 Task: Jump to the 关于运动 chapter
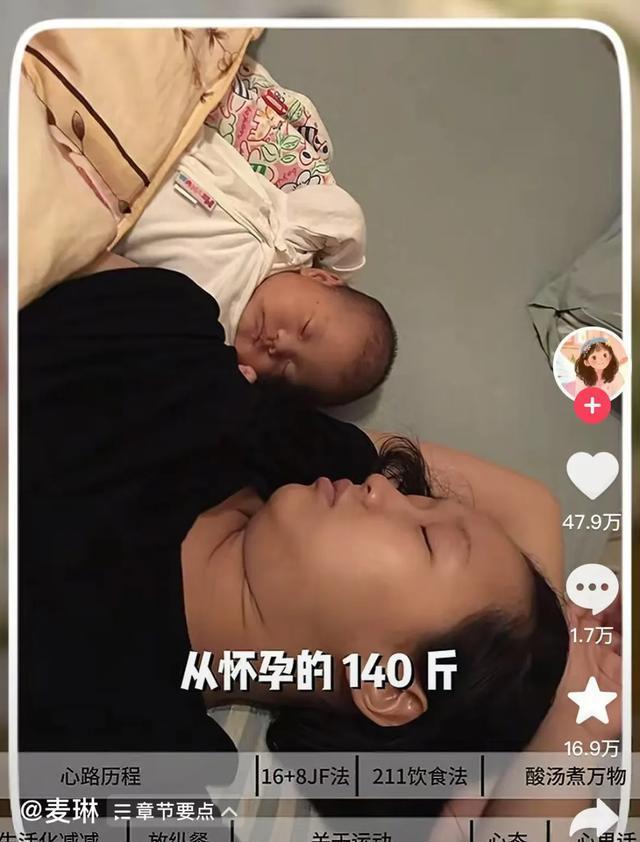[x=350, y=834]
